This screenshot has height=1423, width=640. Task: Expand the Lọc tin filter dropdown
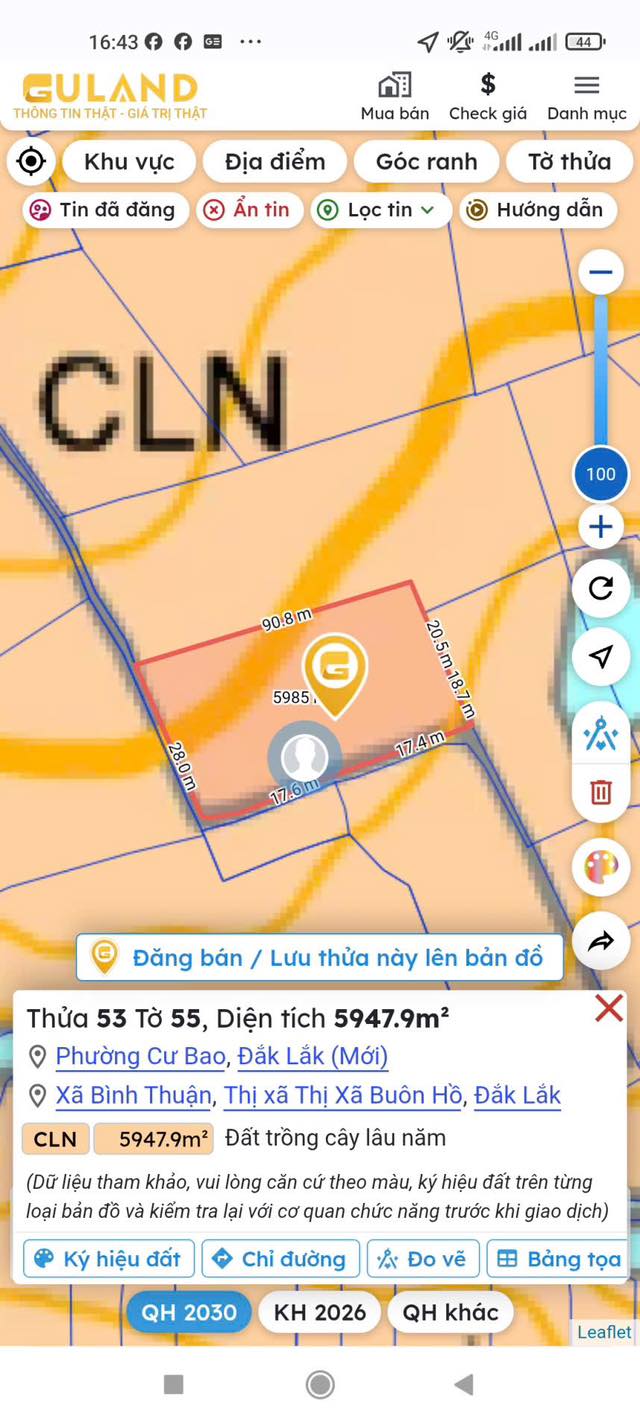377,210
